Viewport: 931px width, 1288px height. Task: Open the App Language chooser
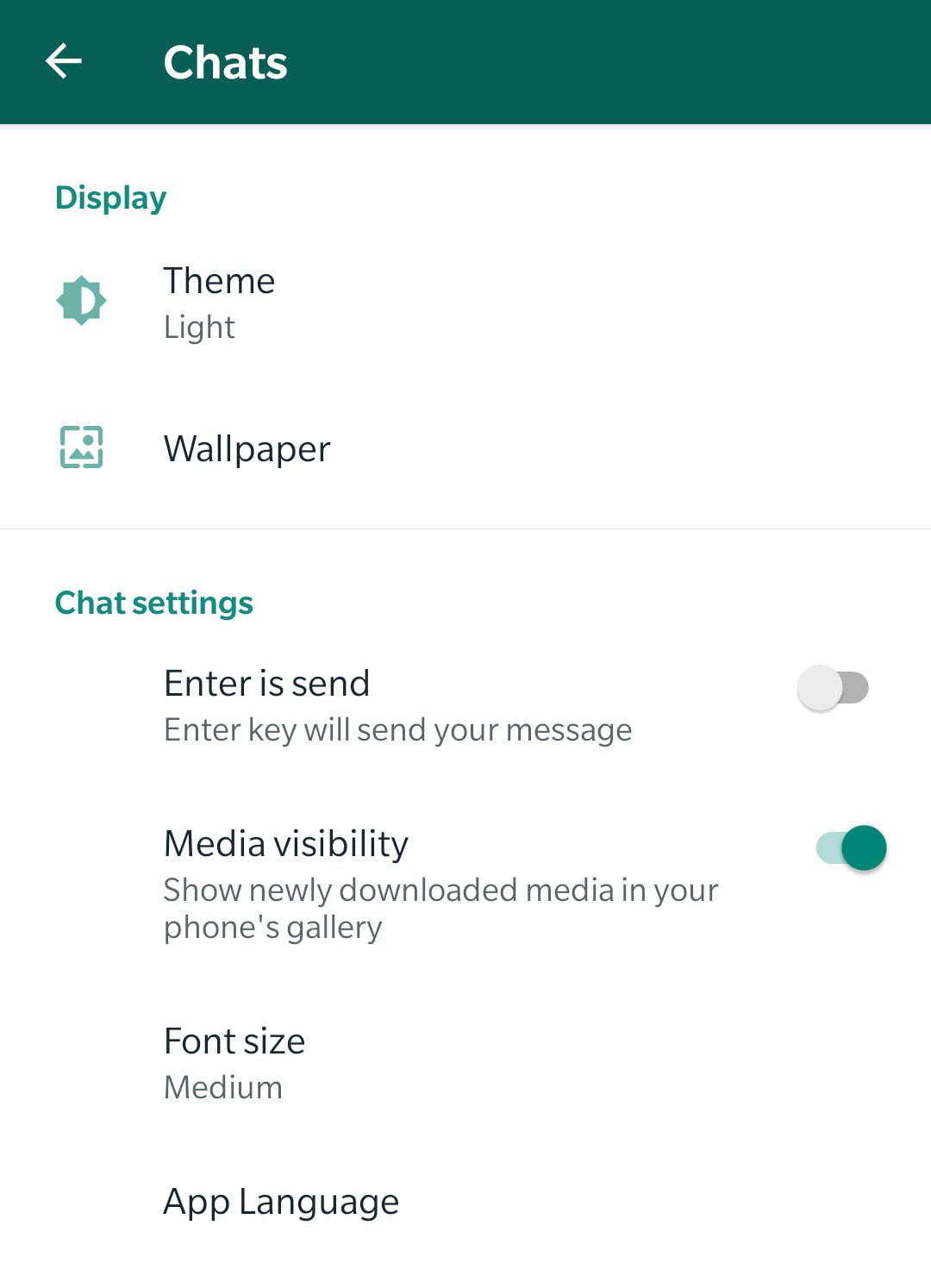coord(280,1201)
